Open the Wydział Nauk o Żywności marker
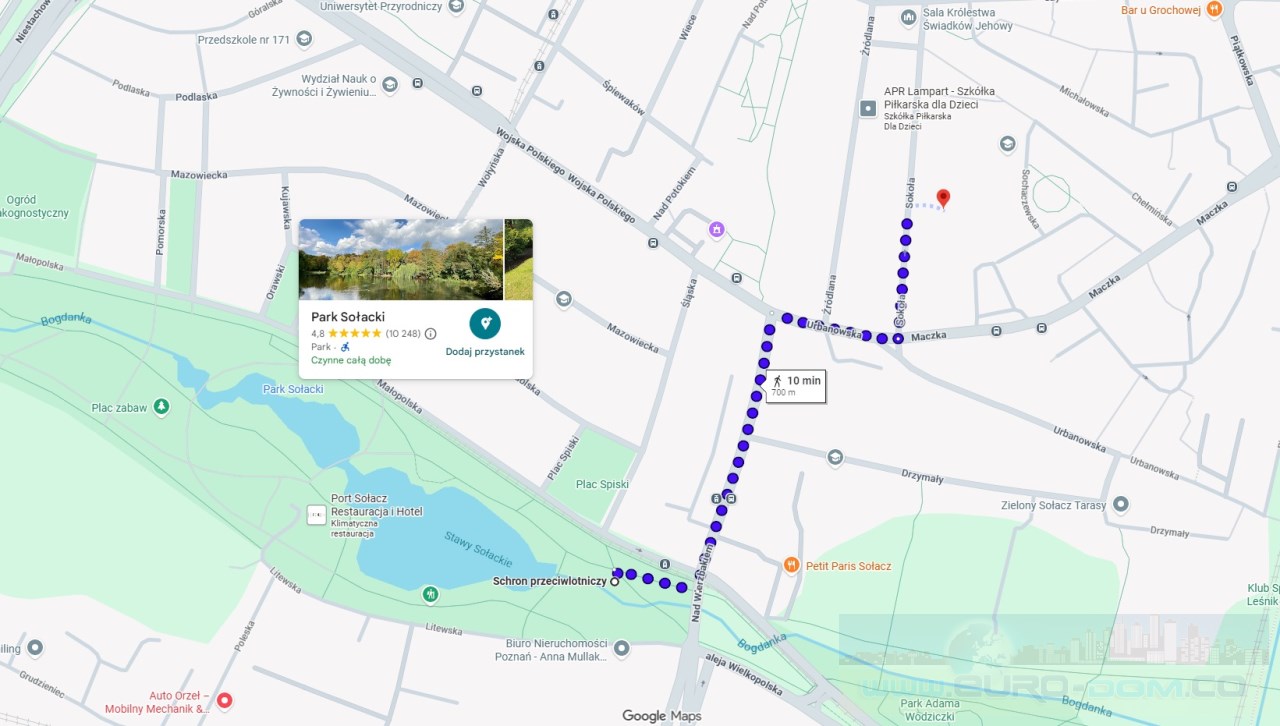 [x=390, y=85]
